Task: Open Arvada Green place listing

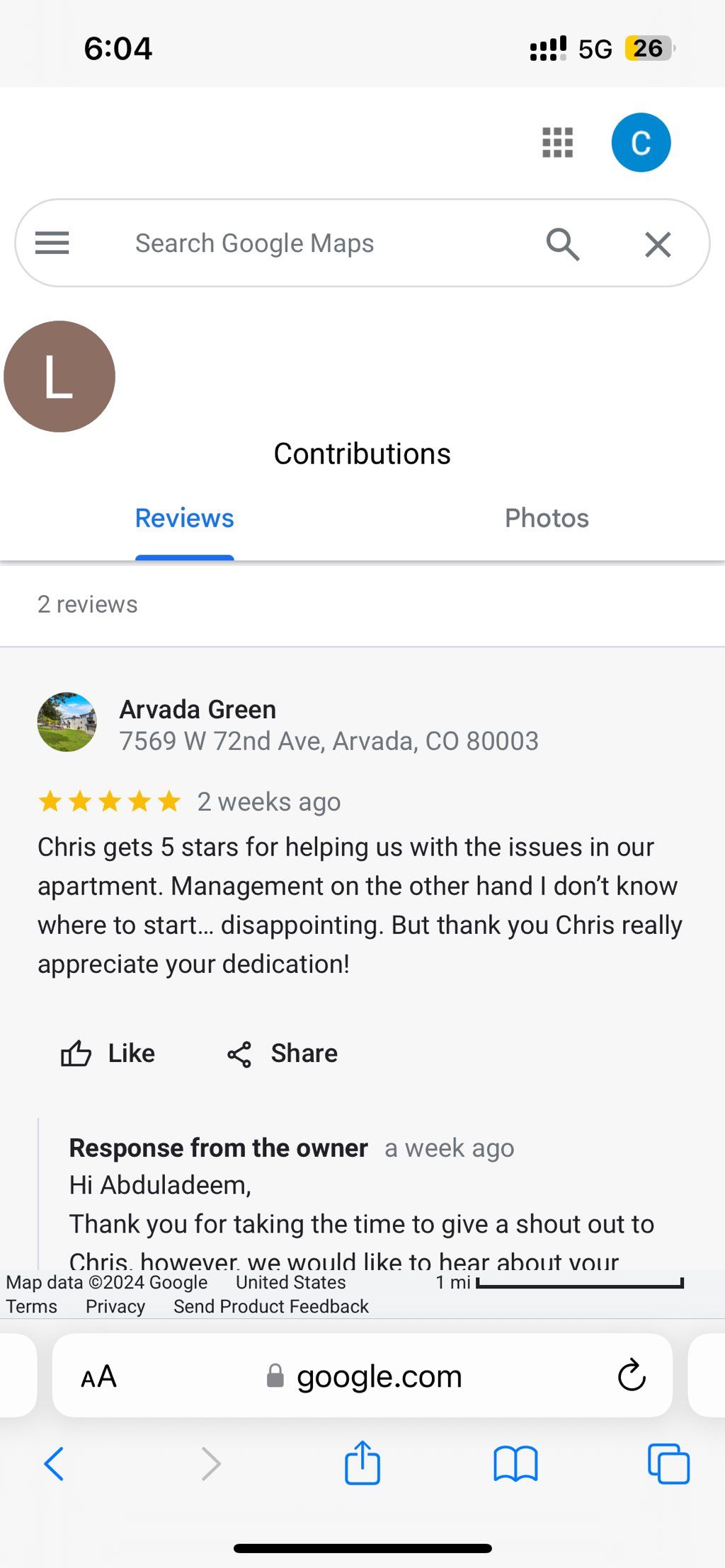Action: pos(198,709)
